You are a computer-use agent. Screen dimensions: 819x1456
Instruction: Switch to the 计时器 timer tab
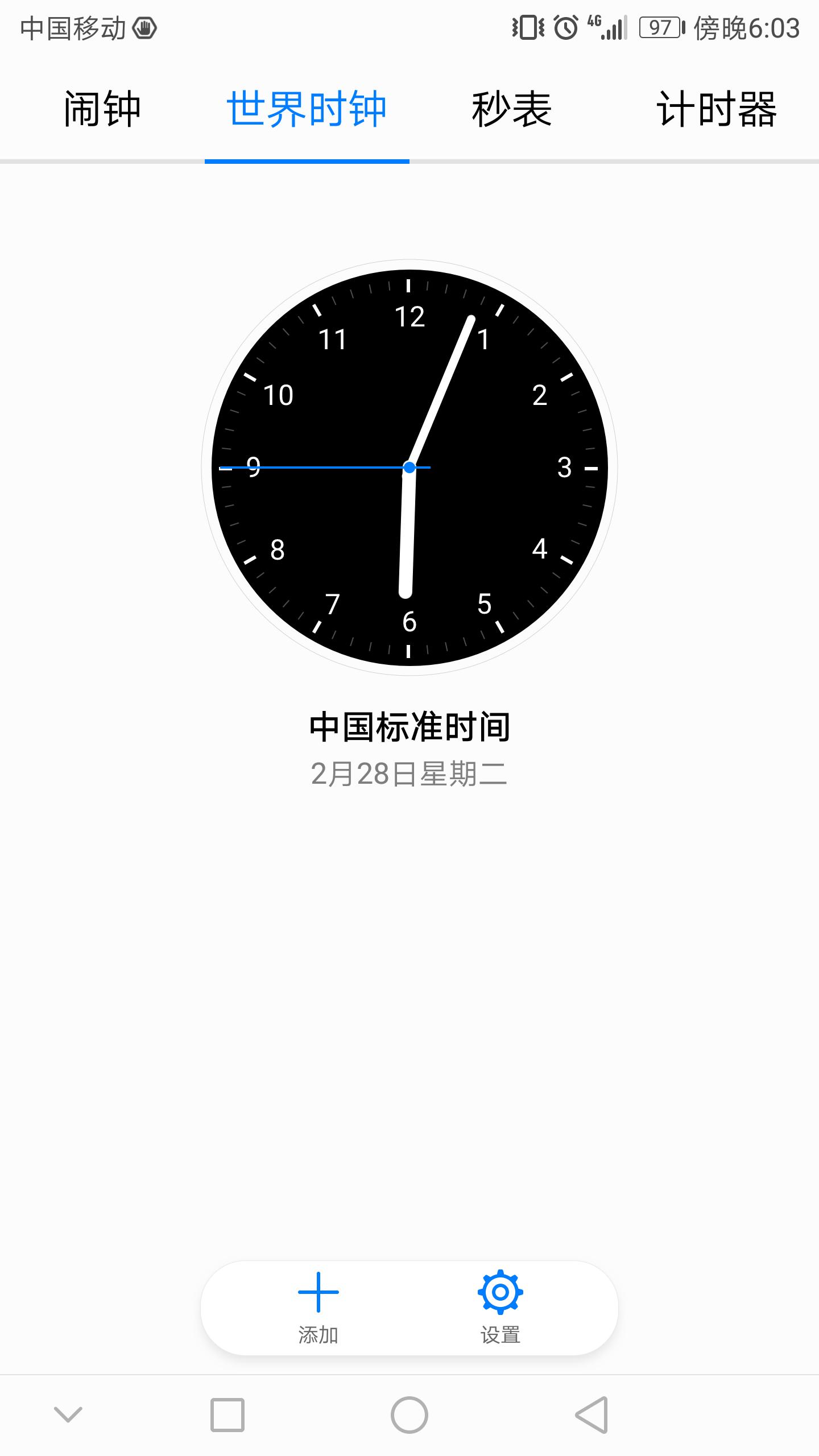[718, 111]
